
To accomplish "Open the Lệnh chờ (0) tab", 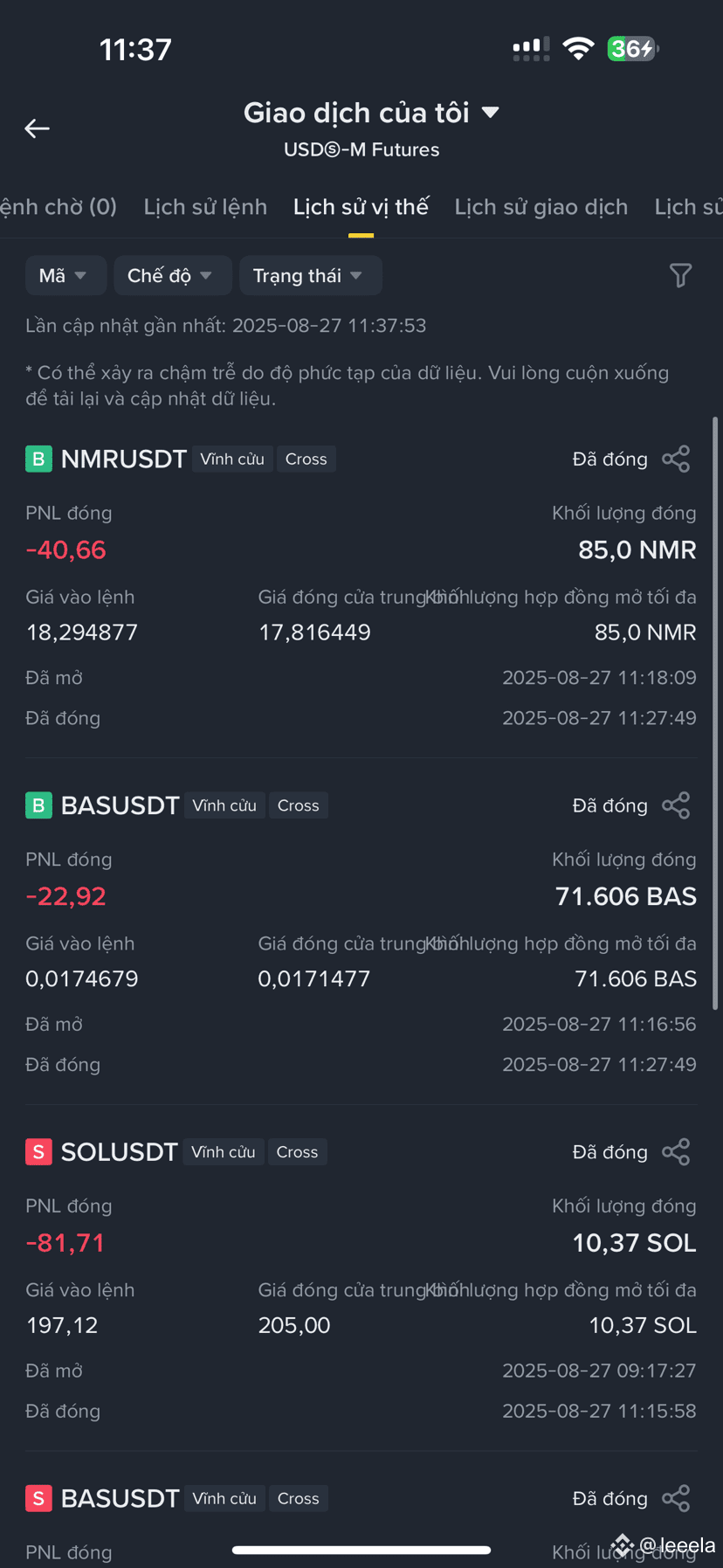I will click(x=59, y=207).
